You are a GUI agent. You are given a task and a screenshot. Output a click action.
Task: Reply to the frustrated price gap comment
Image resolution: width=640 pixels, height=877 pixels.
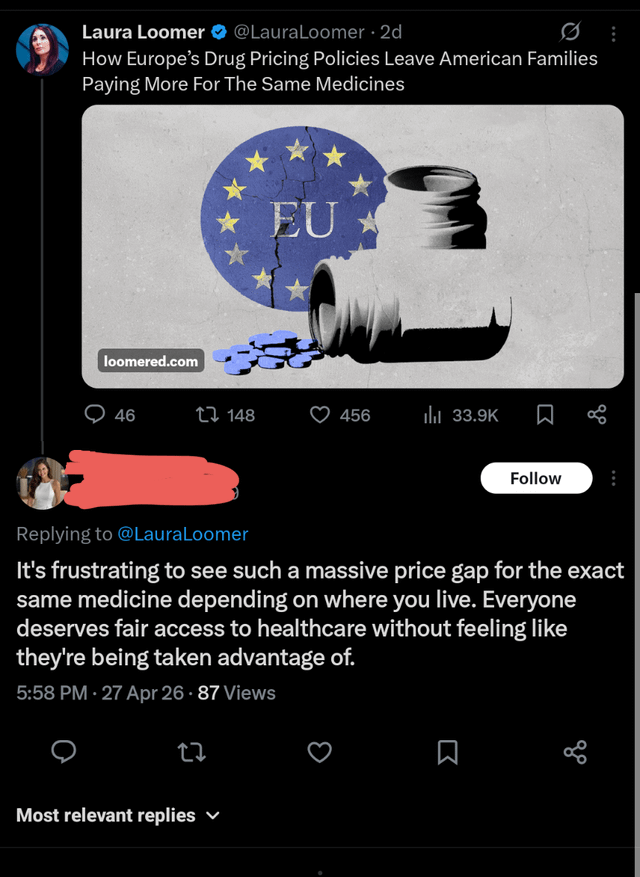63,752
